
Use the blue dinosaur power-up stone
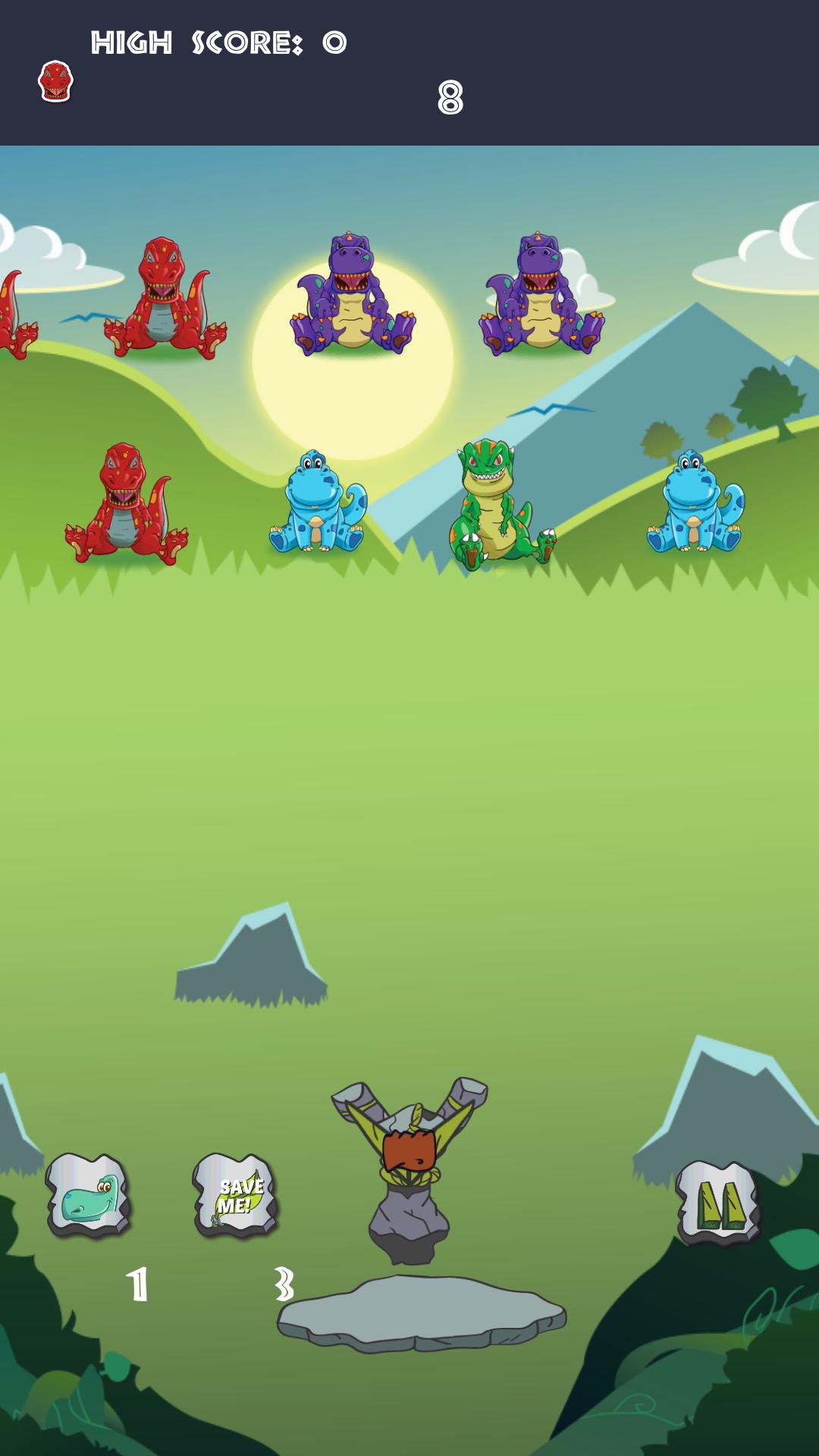pyautogui.click(x=89, y=1197)
